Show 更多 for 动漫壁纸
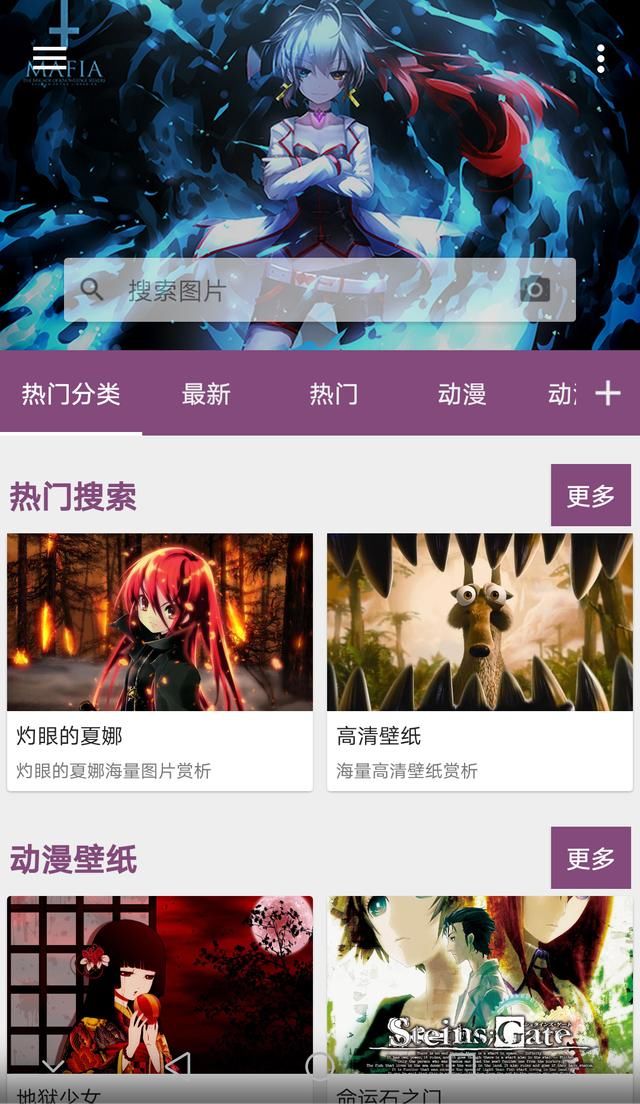Viewport: 640px width, 1104px height. [591, 858]
